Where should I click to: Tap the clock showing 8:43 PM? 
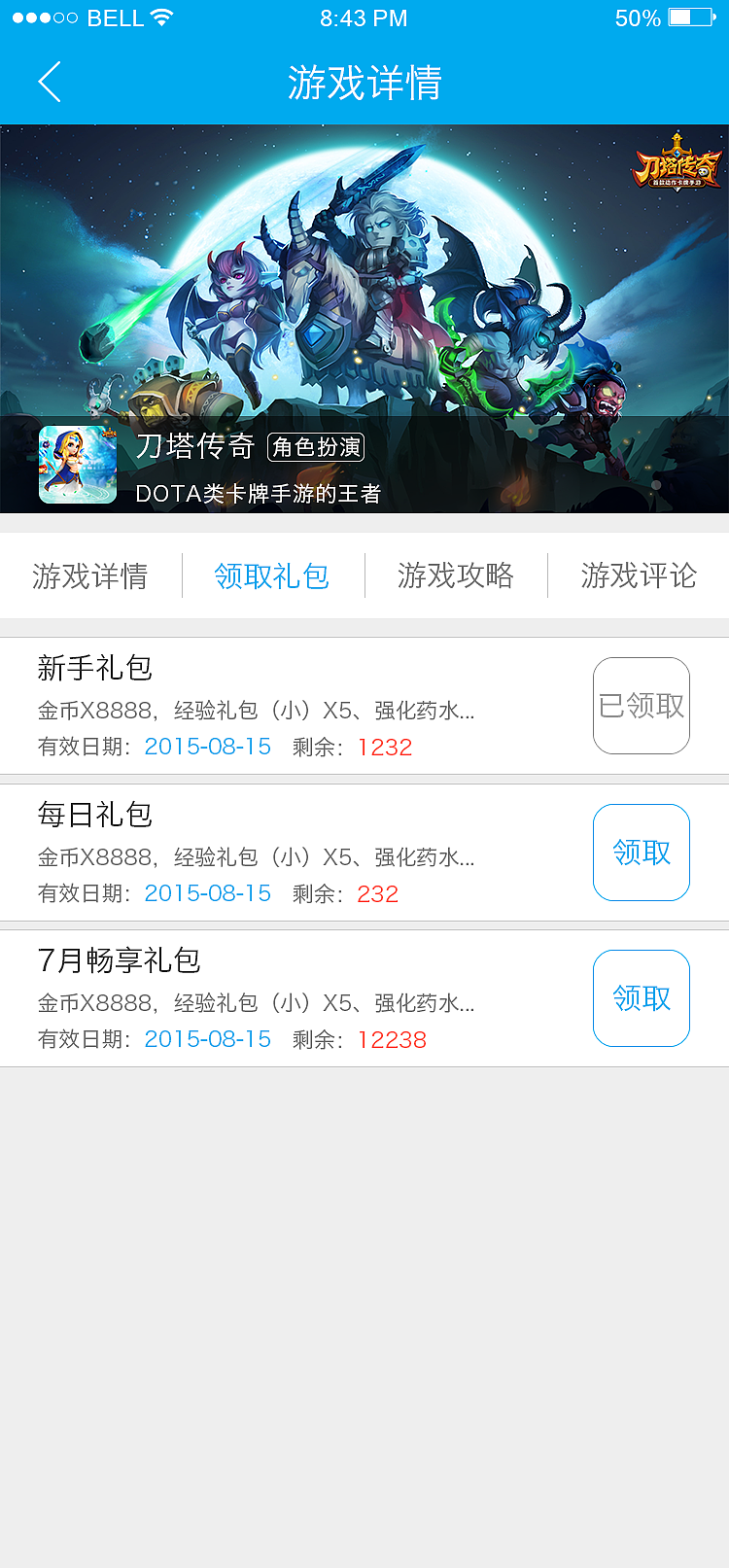364,17
